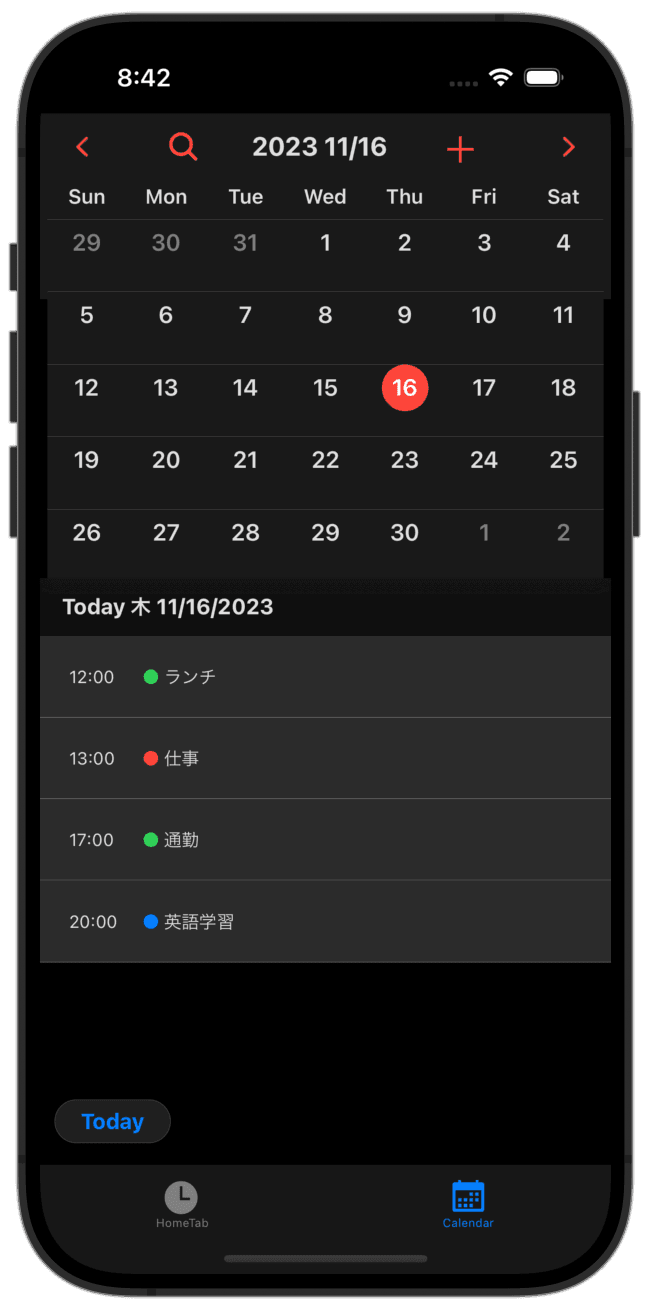Select November 17 on the calendar
This screenshot has width=650, height=1301.
click(x=484, y=388)
